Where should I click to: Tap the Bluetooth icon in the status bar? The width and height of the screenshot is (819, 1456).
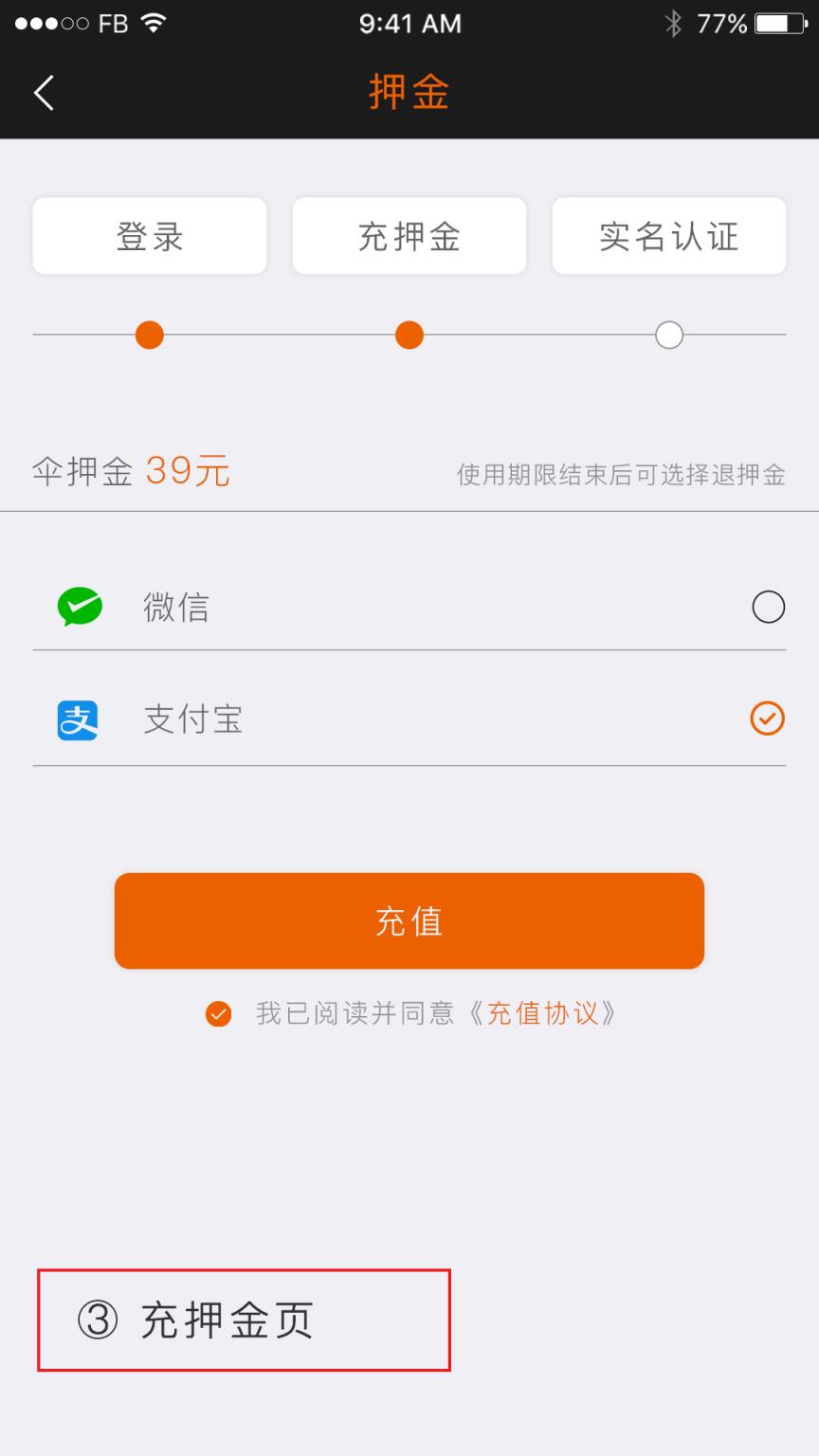click(x=675, y=22)
